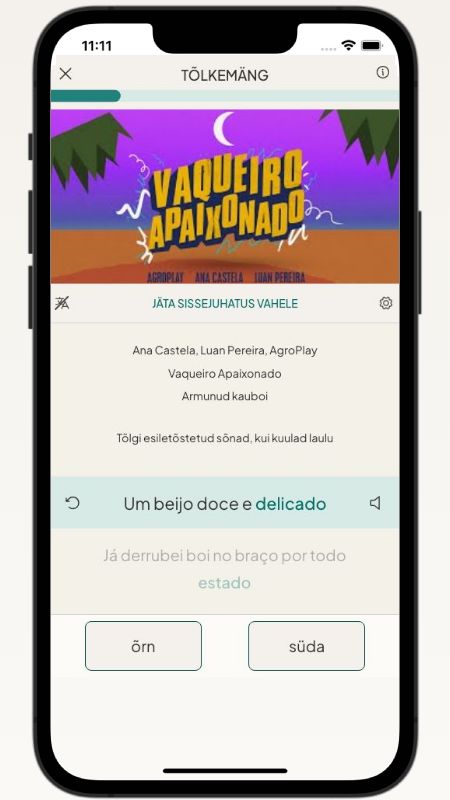The width and height of the screenshot is (450, 800).
Task: Choose the answer süda
Action: point(307,646)
